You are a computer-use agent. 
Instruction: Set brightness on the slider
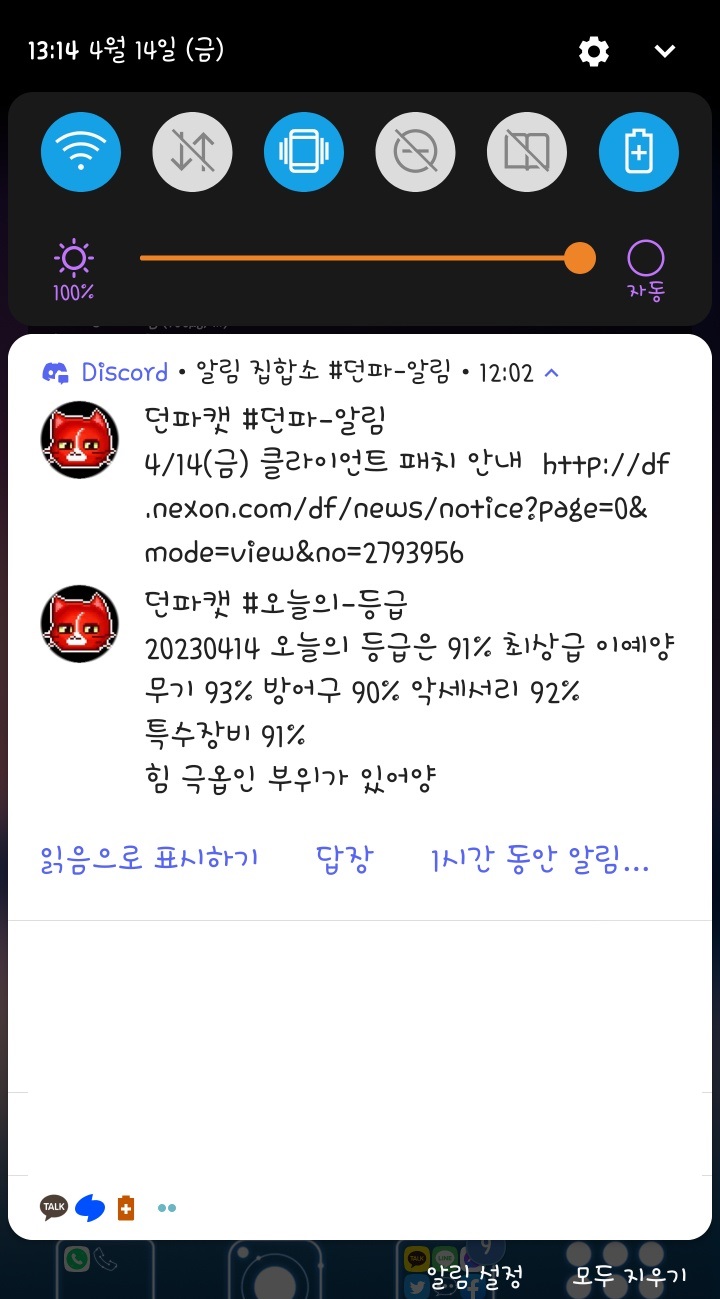point(360,258)
